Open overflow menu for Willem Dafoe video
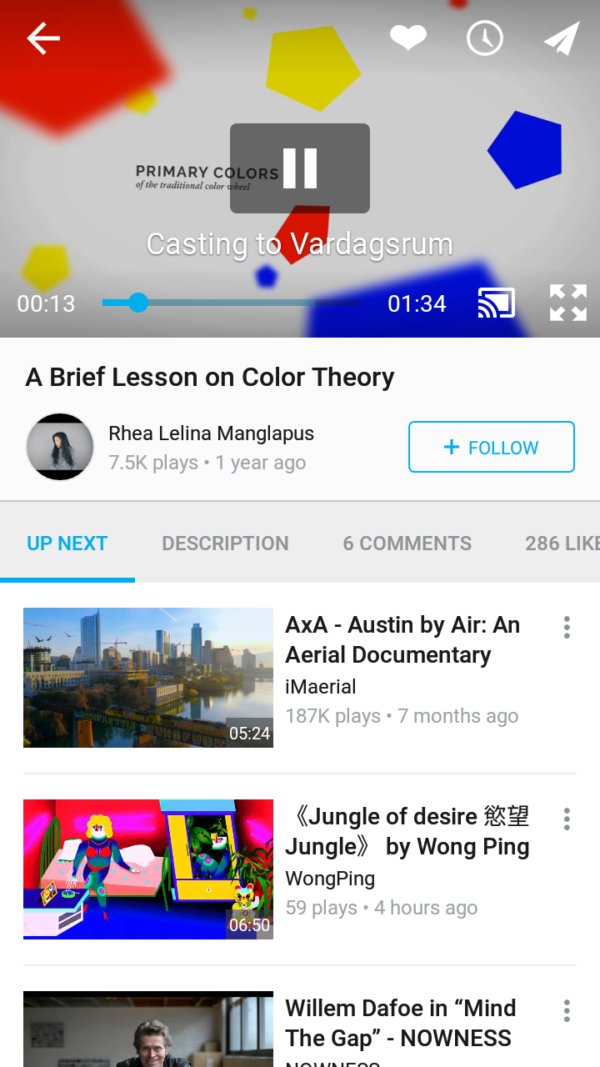 point(567,1011)
